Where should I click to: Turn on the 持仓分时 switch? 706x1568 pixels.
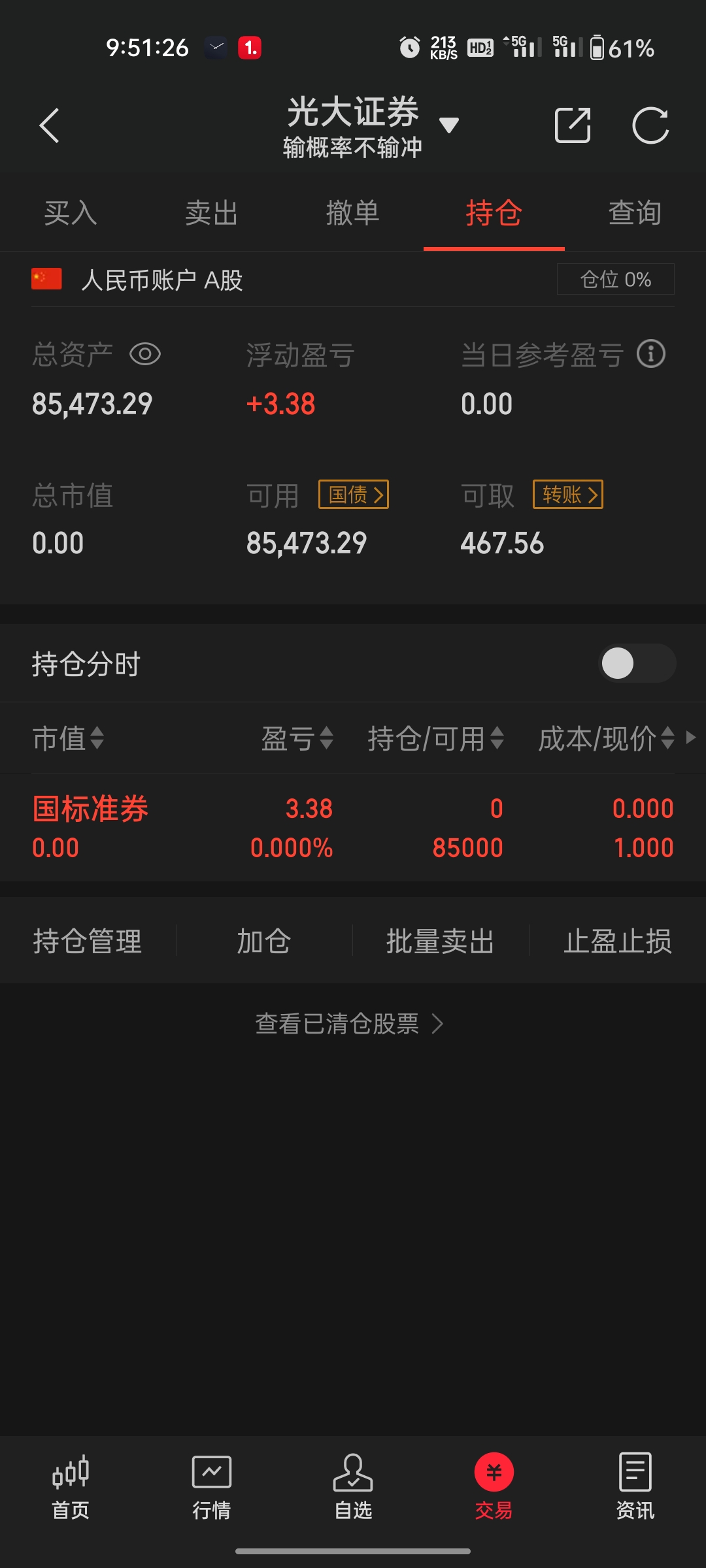(x=637, y=663)
